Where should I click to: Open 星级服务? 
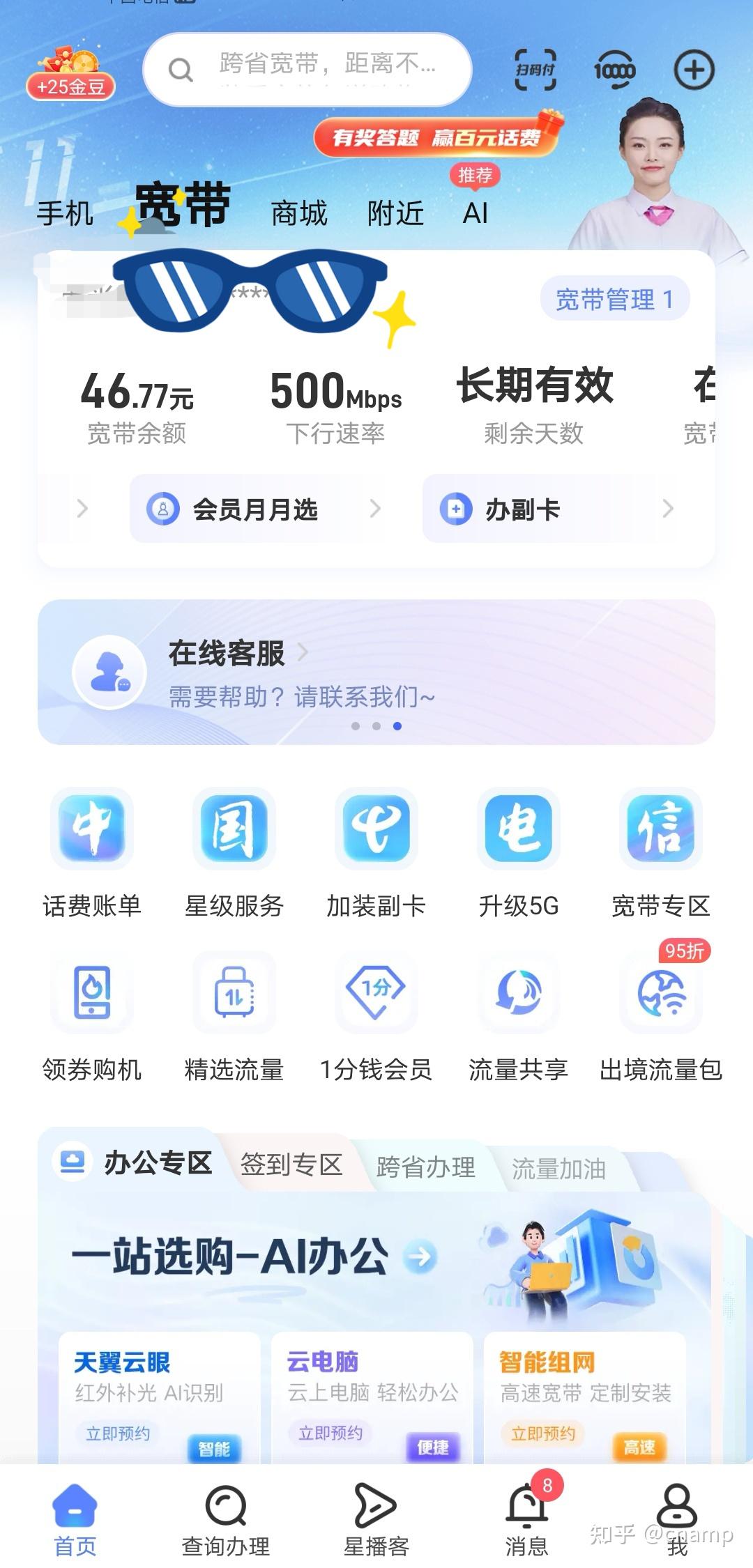coord(234,852)
